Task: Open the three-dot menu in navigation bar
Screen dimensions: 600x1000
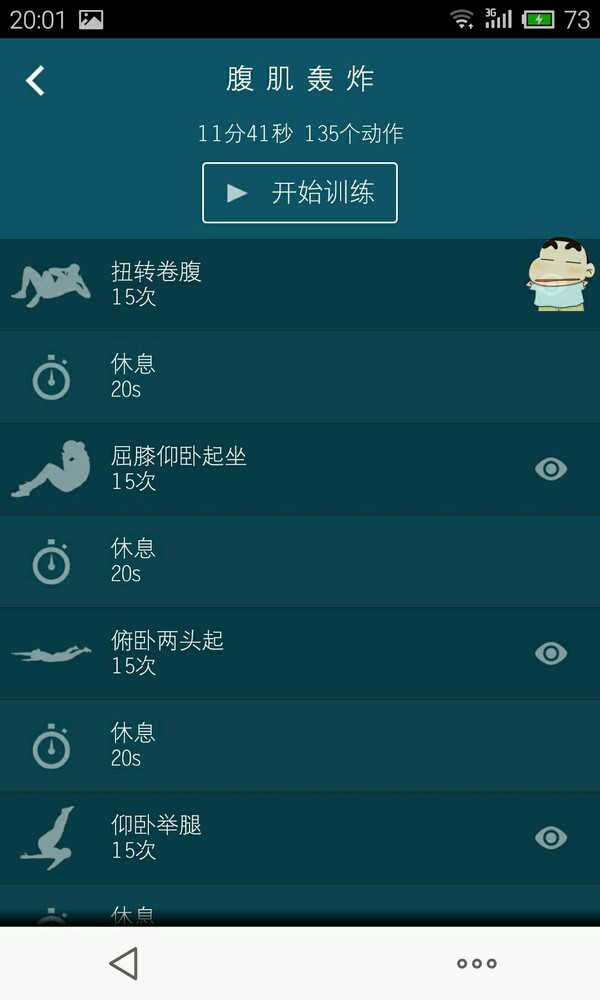Action: [x=476, y=963]
